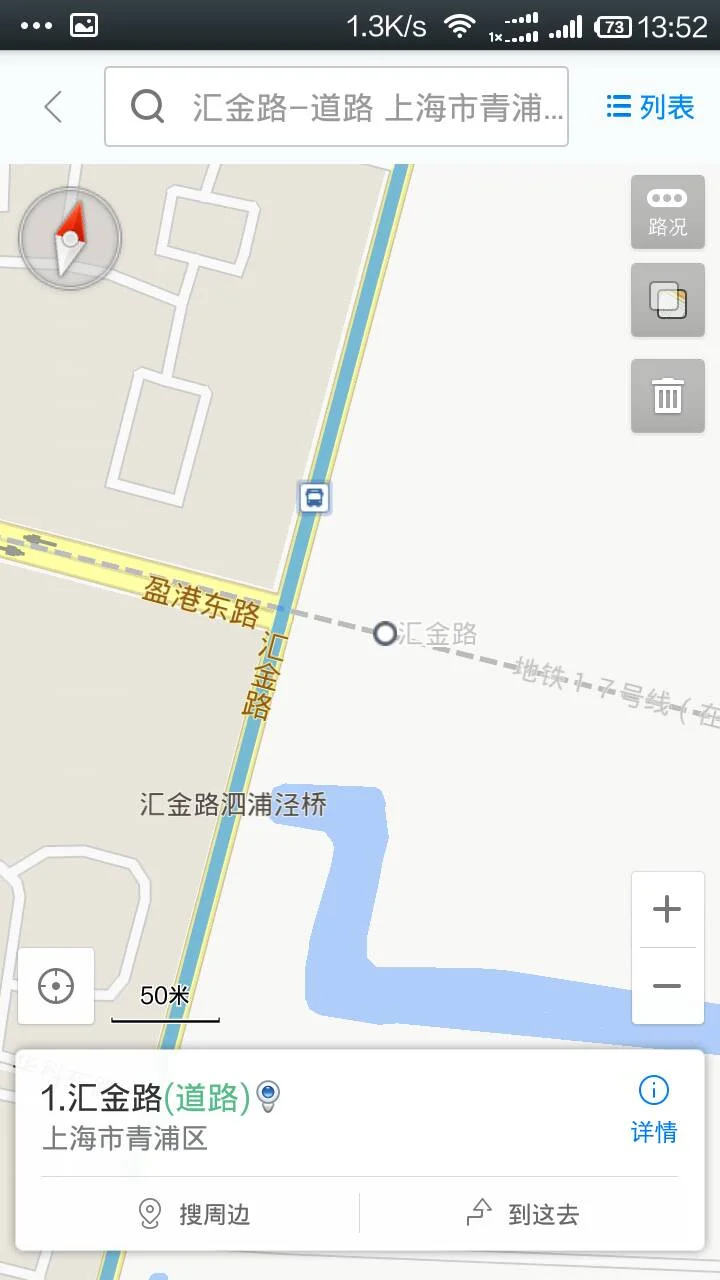Viewport: 720px width, 1280px height.
Task: Open 详情 for 汇金路
Action: pos(655,1132)
